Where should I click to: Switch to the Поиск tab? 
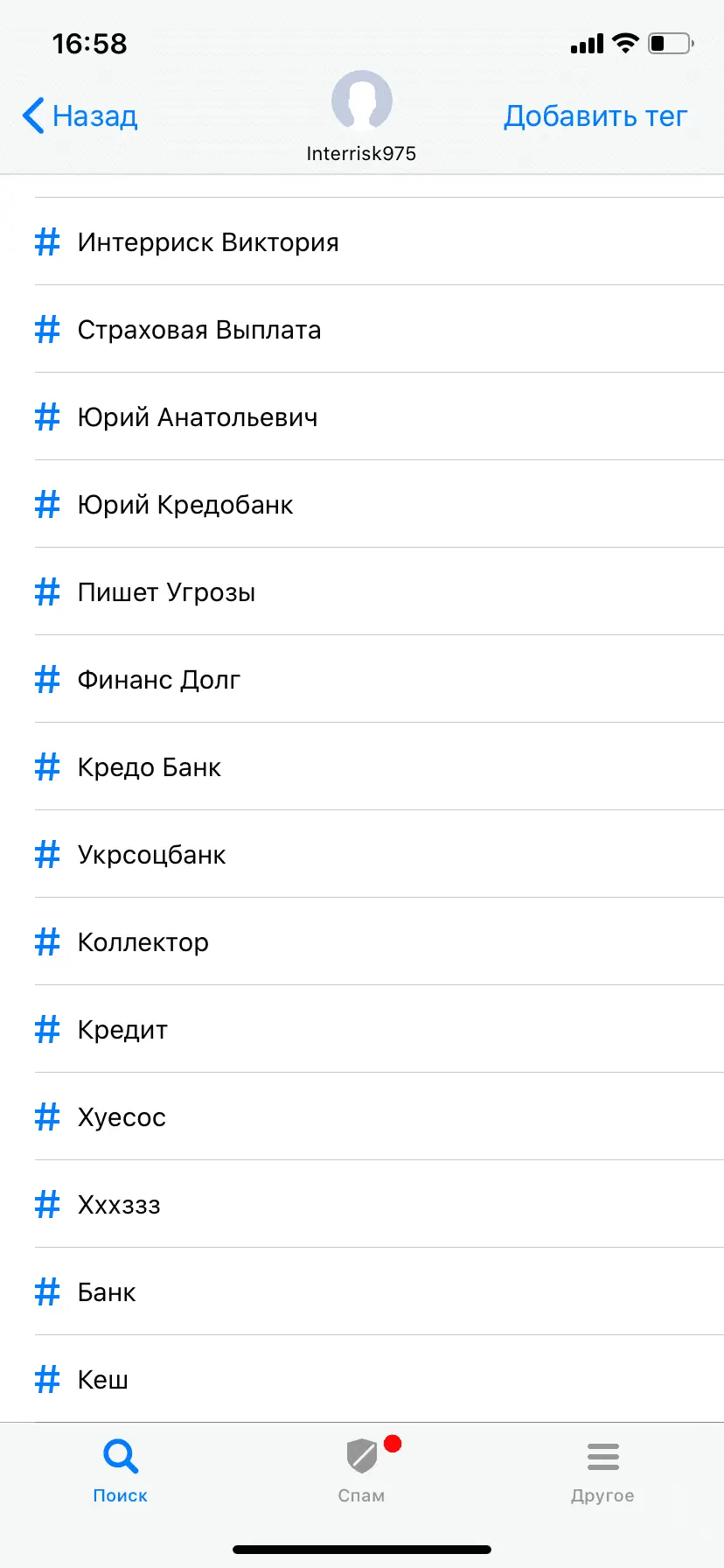click(x=120, y=1472)
